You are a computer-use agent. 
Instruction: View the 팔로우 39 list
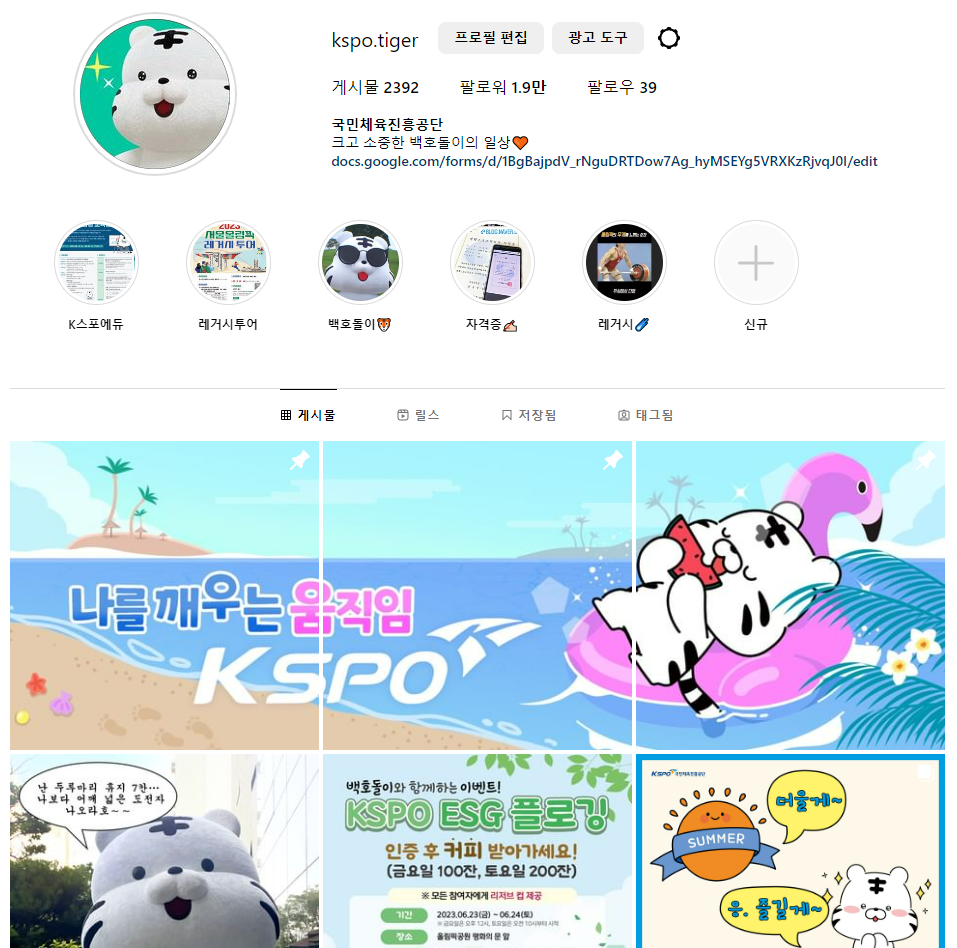[621, 87]
